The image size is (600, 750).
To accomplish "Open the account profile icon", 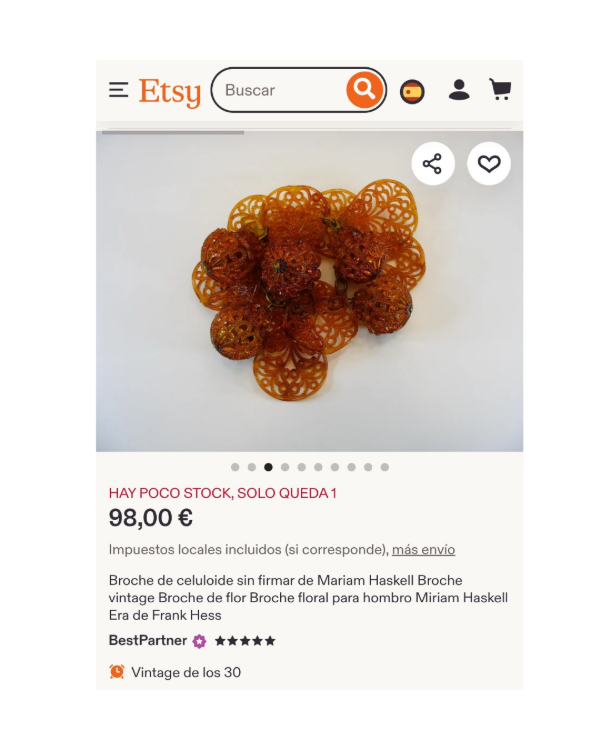I will point(459,90).
